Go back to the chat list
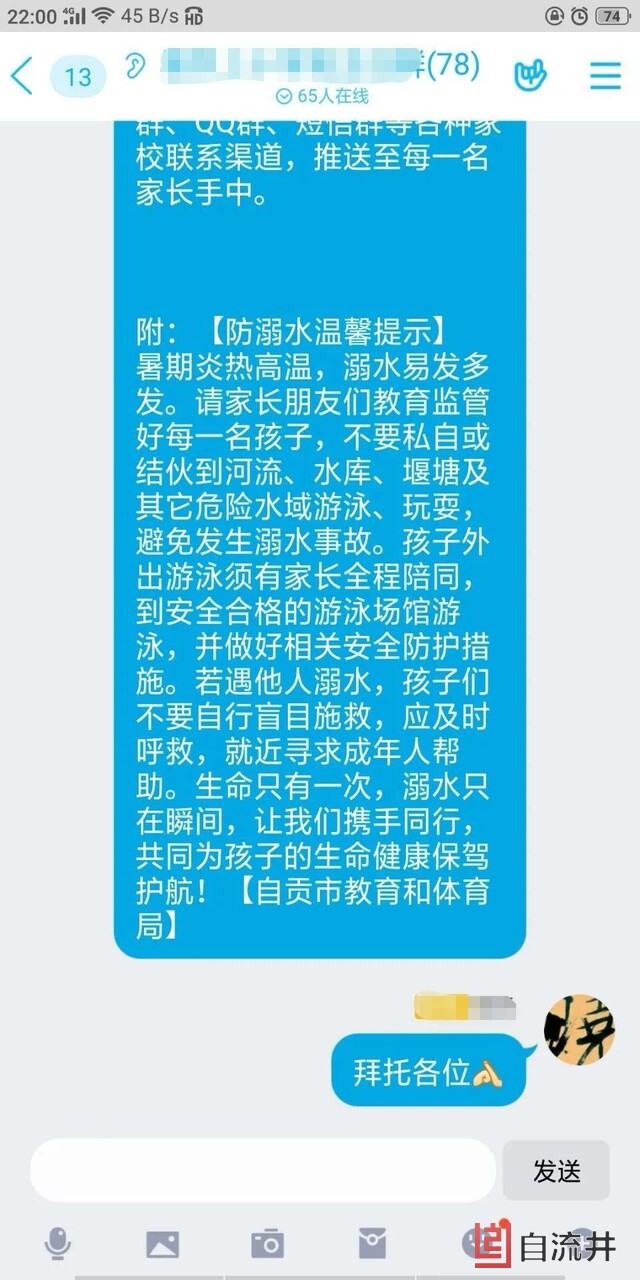640x1280 pixels. coord(22,76)
